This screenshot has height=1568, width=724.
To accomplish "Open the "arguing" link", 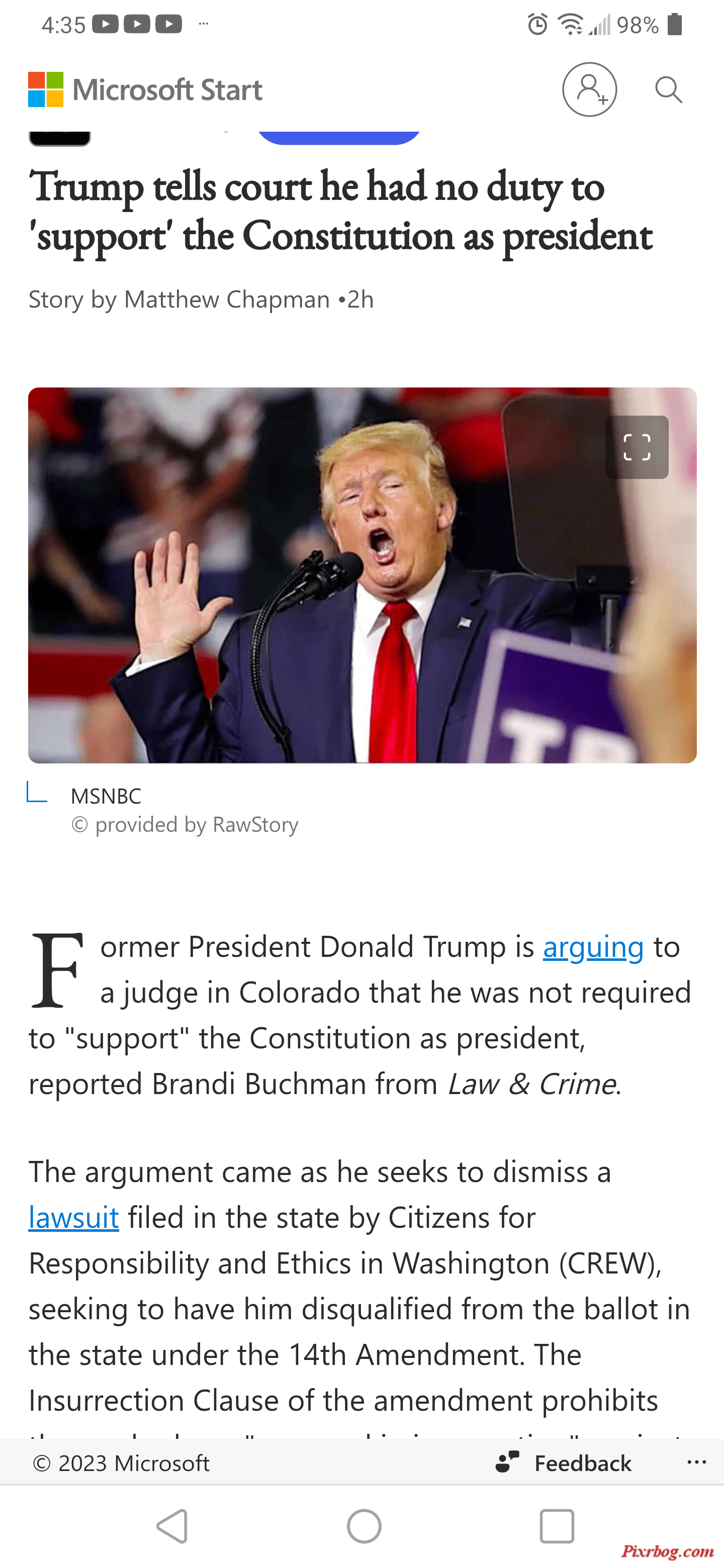I will [593, 947].
